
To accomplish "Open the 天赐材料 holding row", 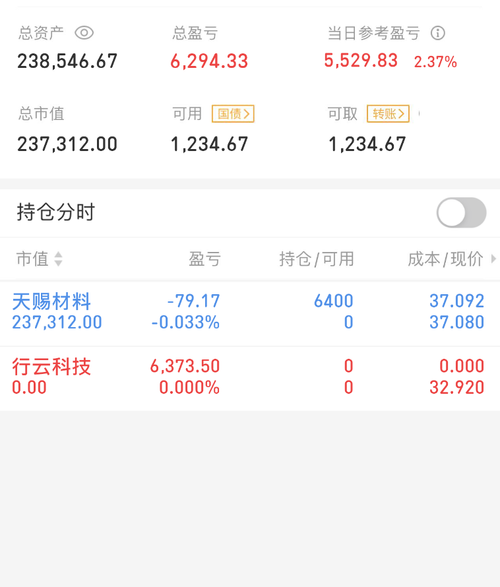I will pyautogui.click(x=250, y=313).
